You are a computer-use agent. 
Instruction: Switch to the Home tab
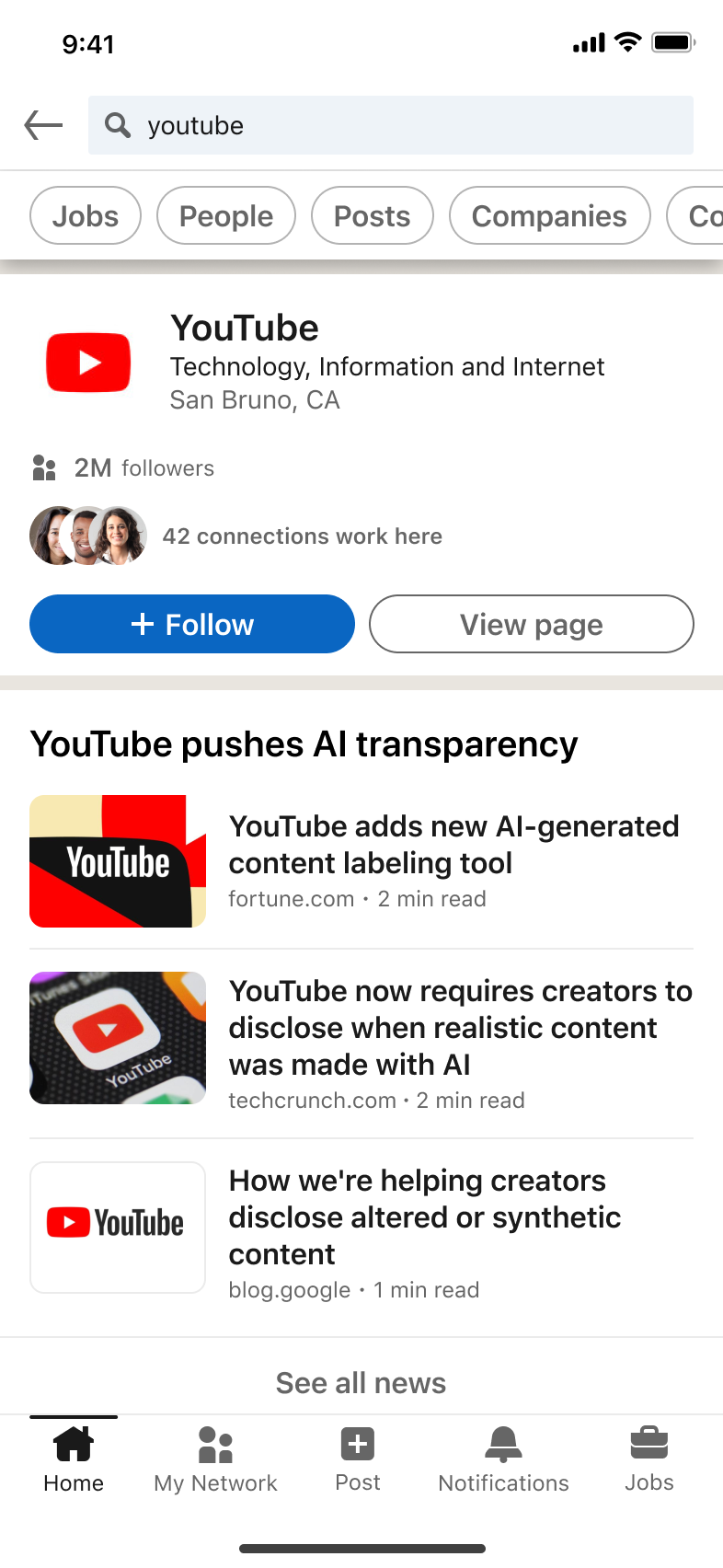[74, 1459]
